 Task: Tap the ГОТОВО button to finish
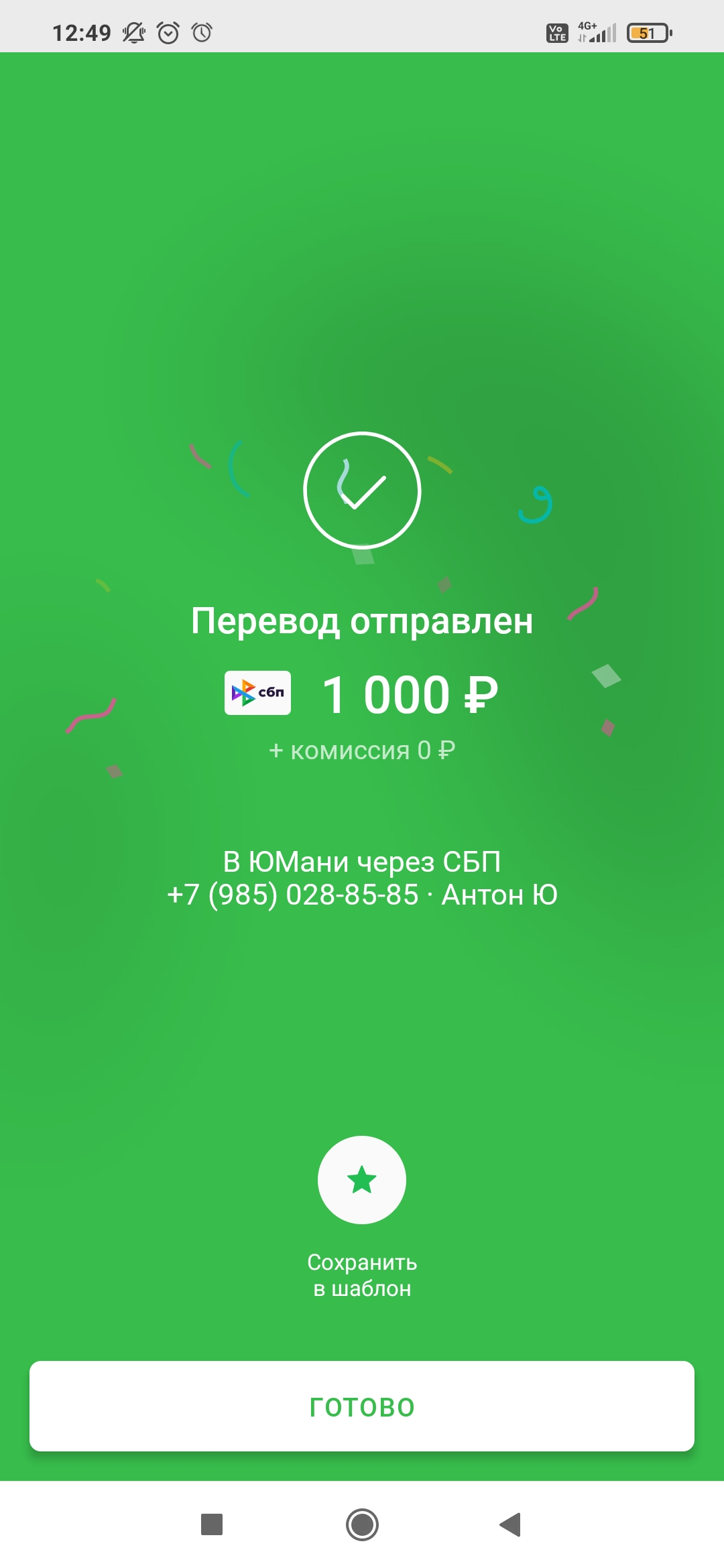pyautogui.click(x=362, y=1407)
